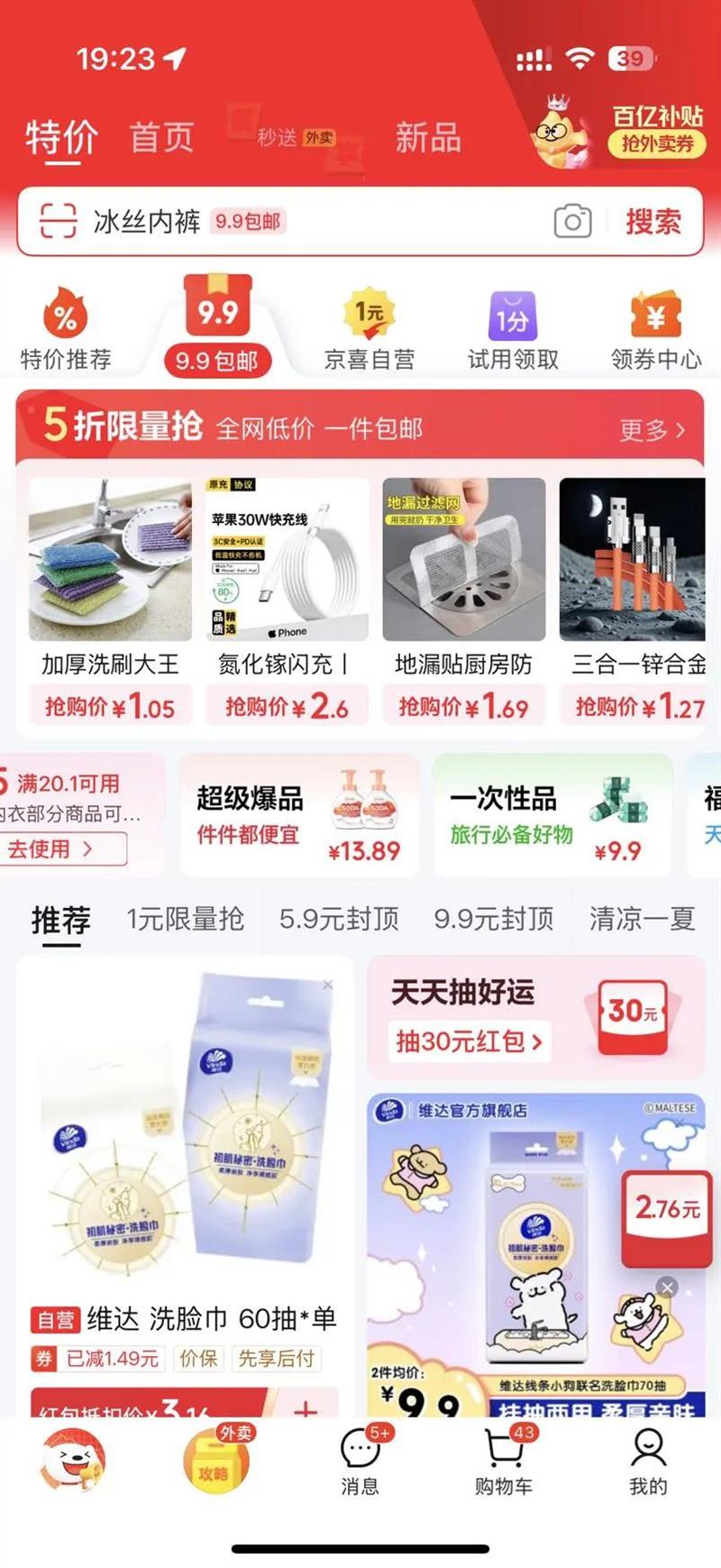Open the 百亿补贴 抢外卖券 banner
This screenshot has width=721, height=1568.
coord(619,132)
